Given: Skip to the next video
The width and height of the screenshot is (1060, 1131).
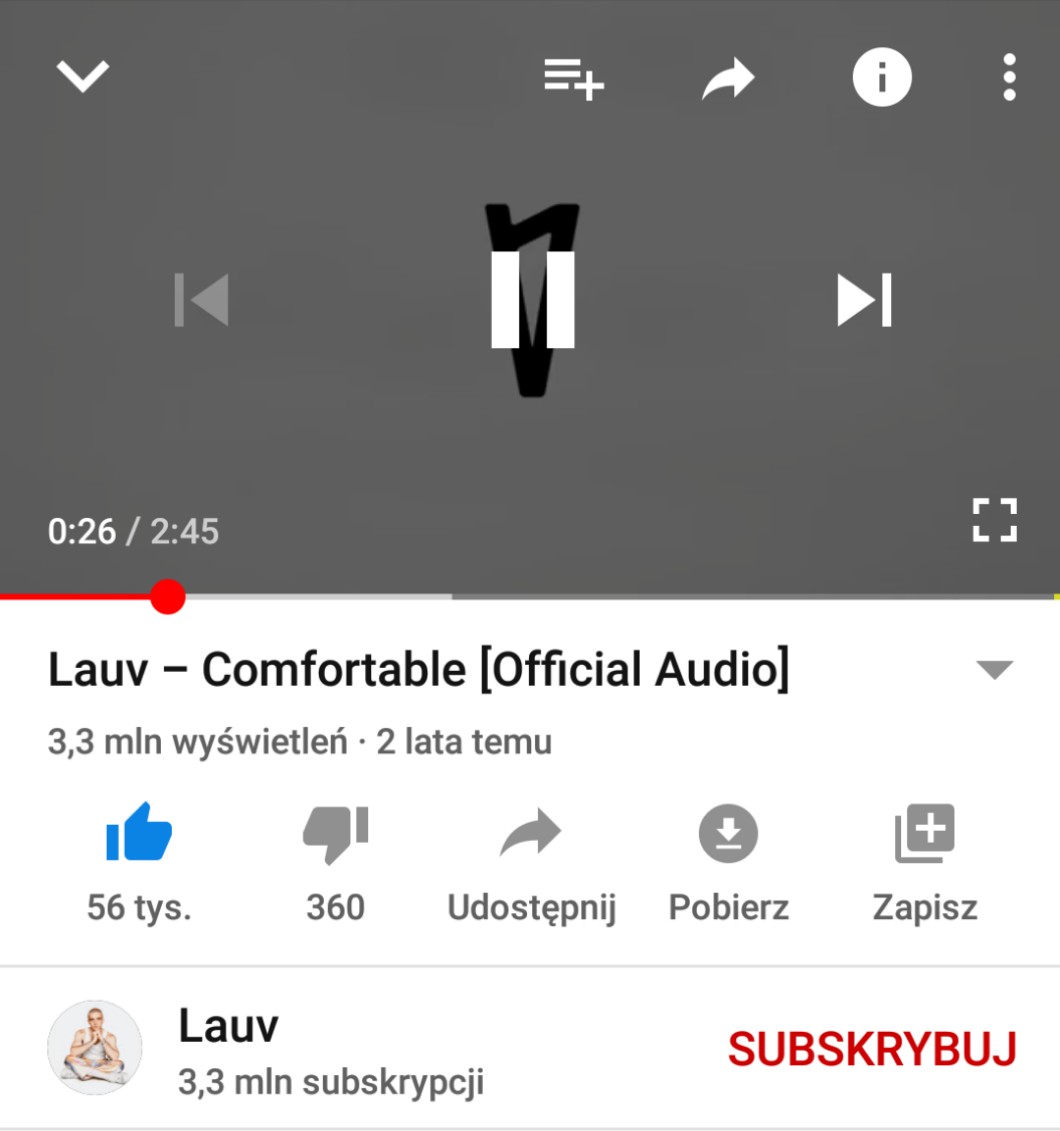Looking at the screenshot, I should pos(865,300).
